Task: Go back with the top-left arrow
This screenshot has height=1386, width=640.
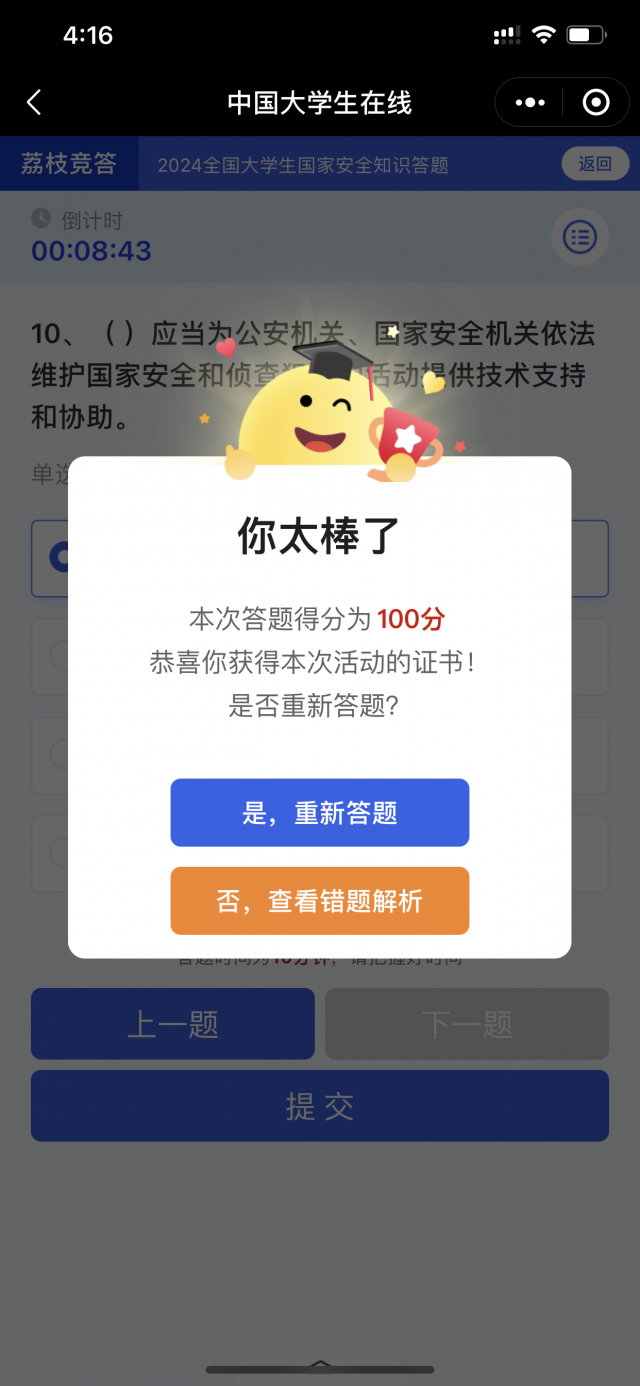Action: point(34,102)
